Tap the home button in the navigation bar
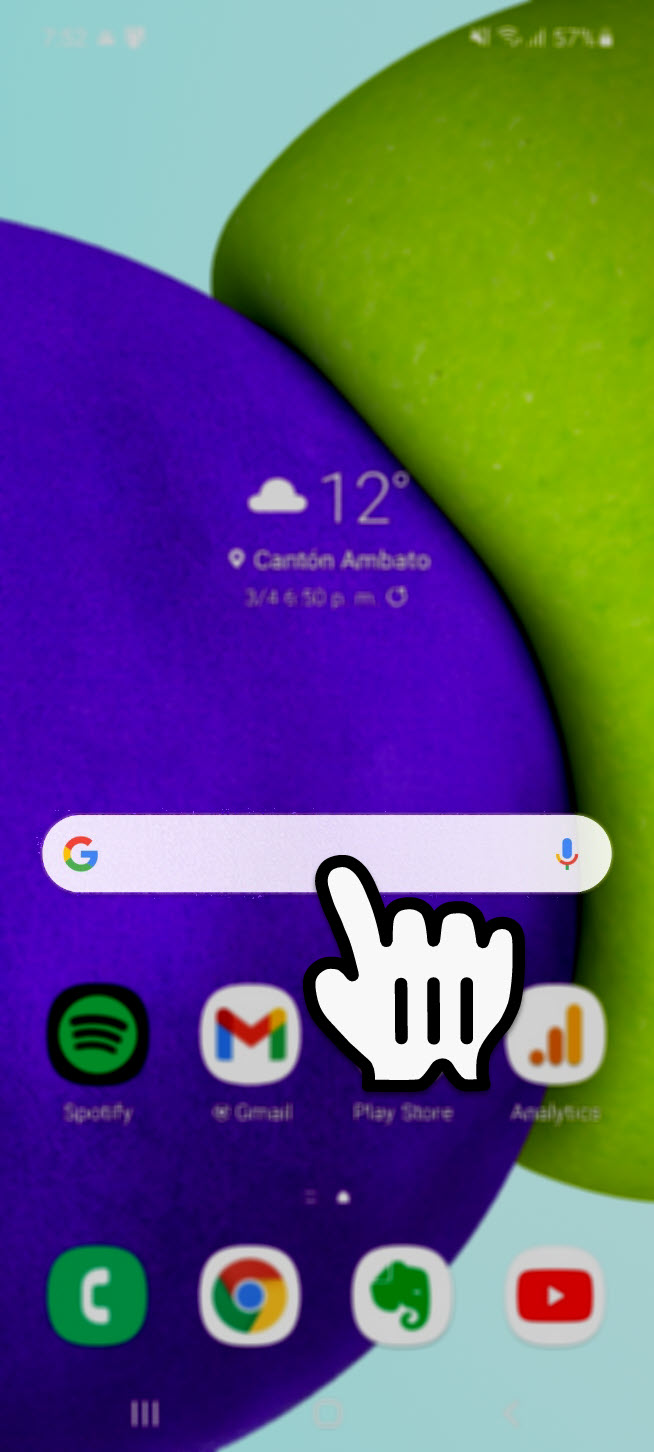654x1452 pixels. pos(327,1413)
